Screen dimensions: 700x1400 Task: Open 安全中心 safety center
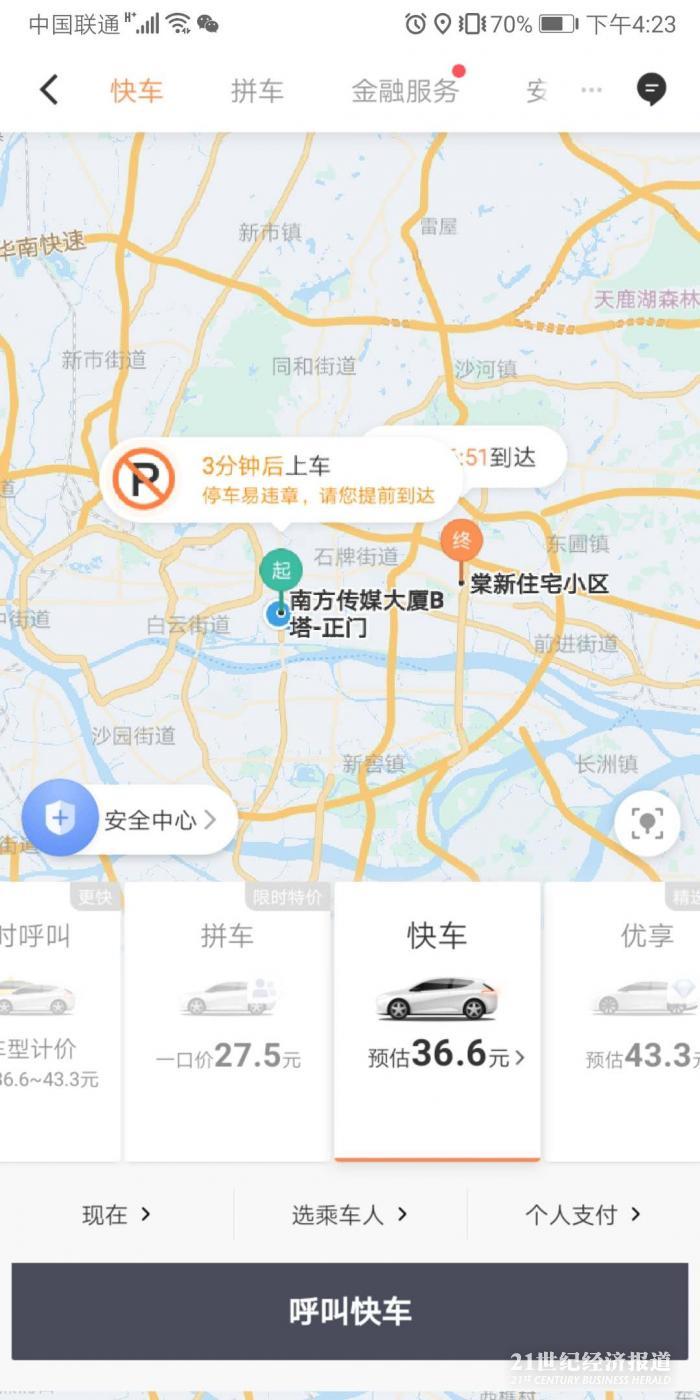pos(130,820)
